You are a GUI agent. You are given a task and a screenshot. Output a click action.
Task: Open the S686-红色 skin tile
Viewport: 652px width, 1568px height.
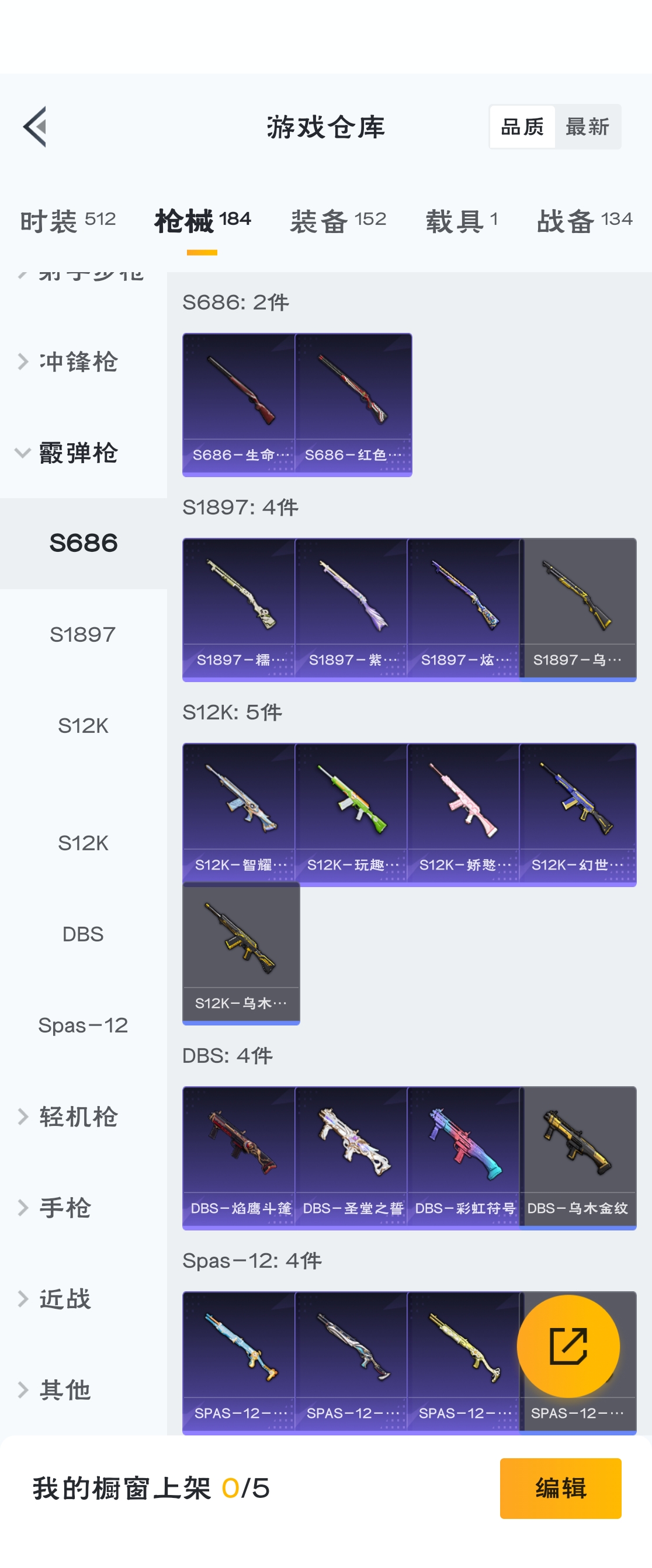click(353, 404)
